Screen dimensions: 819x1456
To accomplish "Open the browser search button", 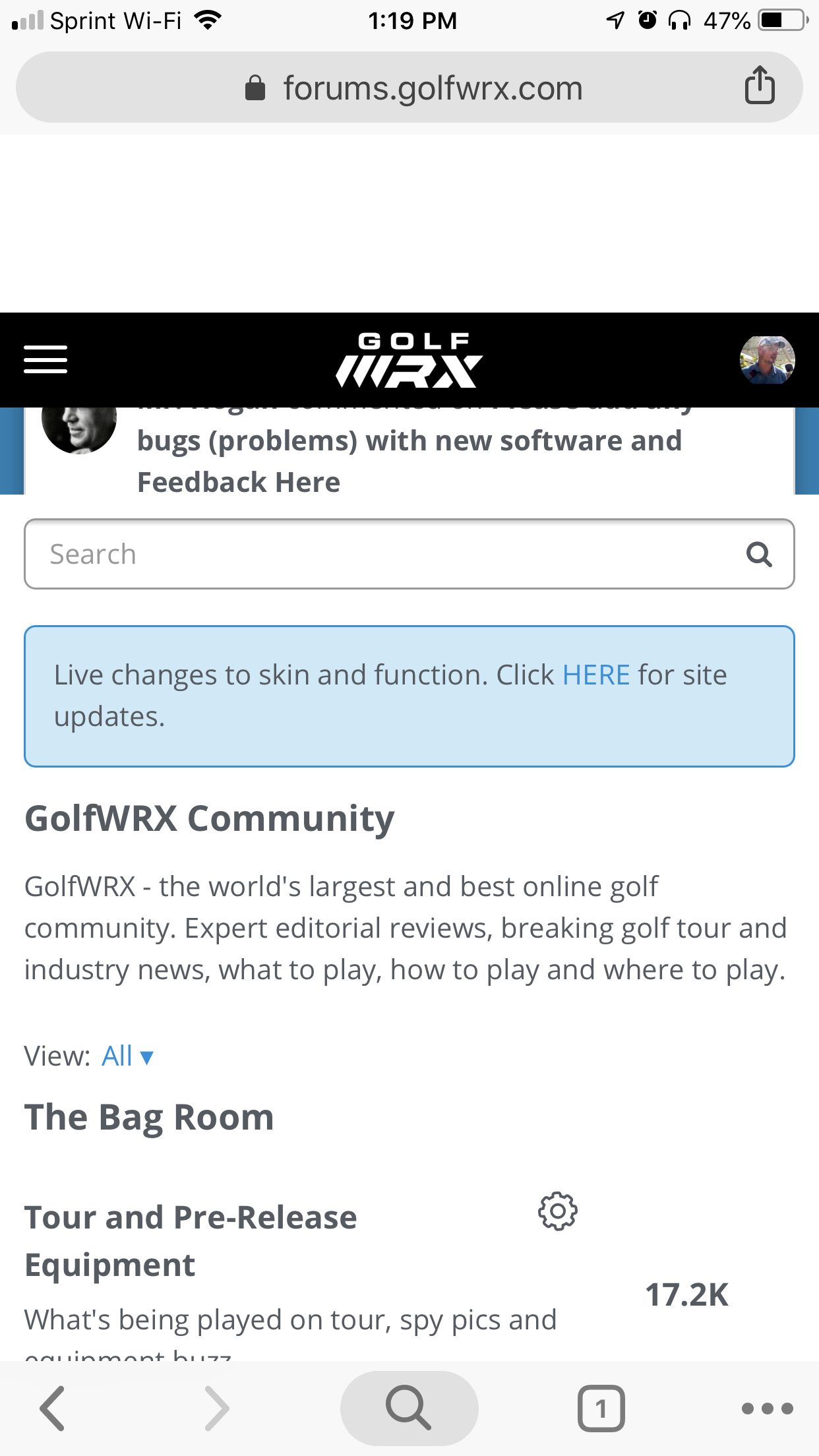I will pyautogui.click(x=409, y=1409).
